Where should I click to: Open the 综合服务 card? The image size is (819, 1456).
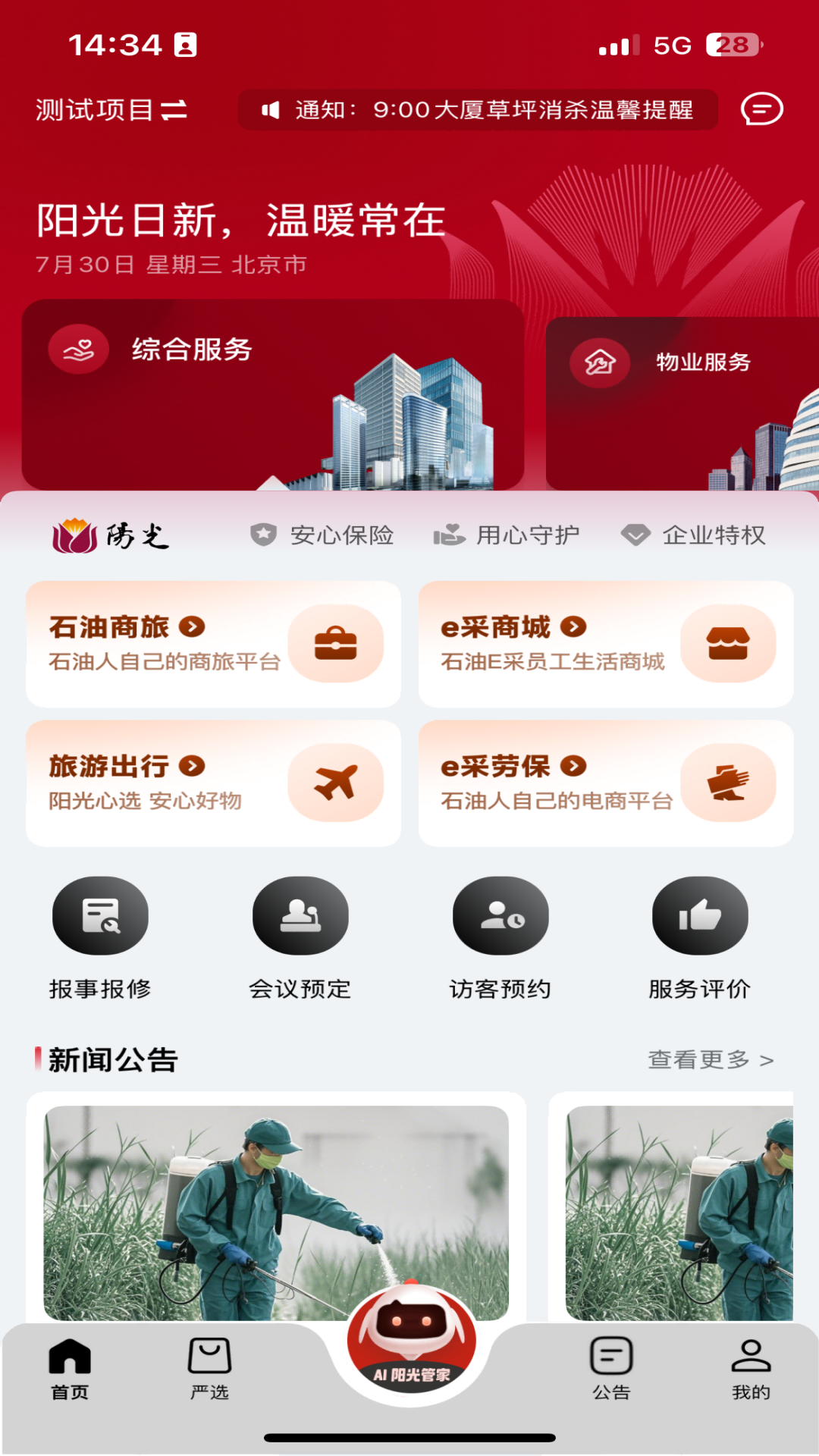pos(273,394)
